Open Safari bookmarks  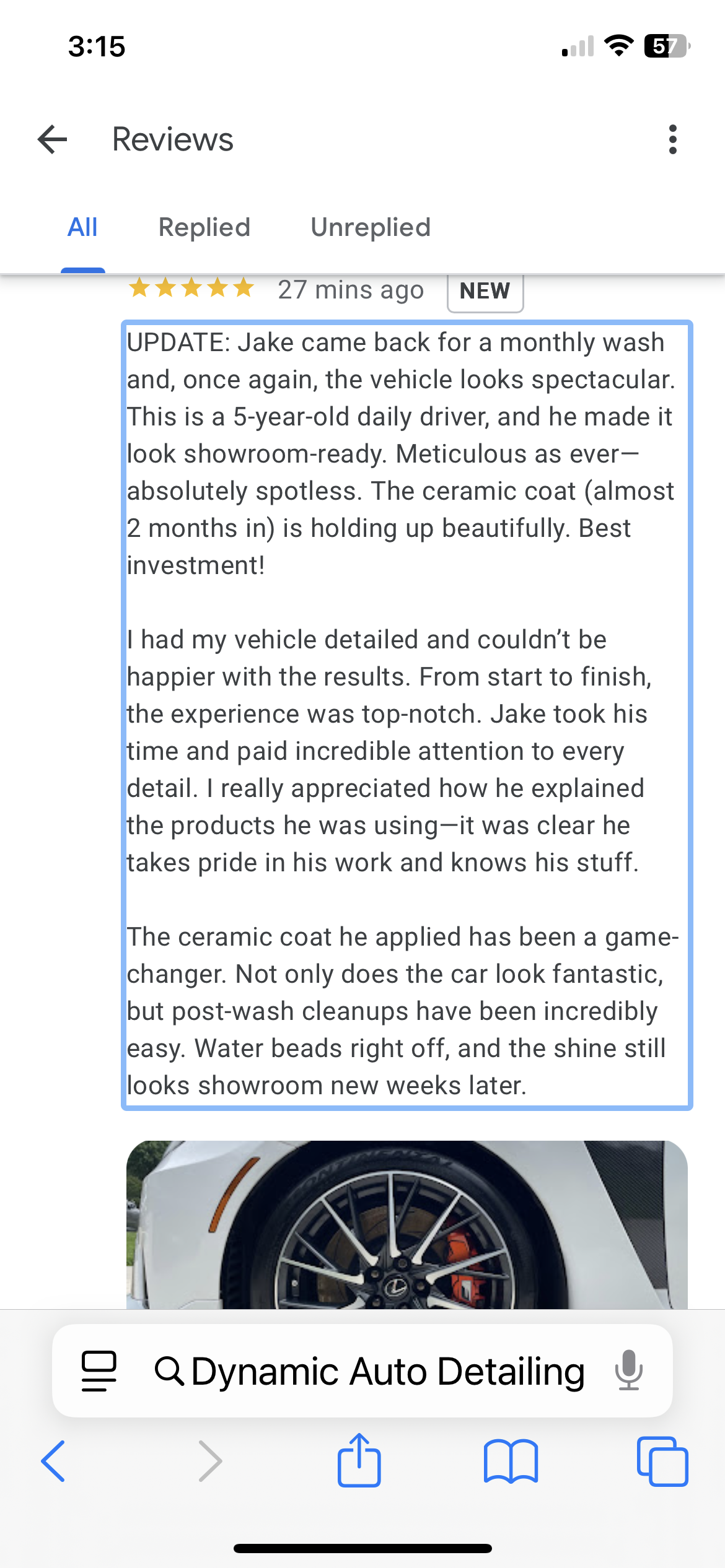[511, 1461]
